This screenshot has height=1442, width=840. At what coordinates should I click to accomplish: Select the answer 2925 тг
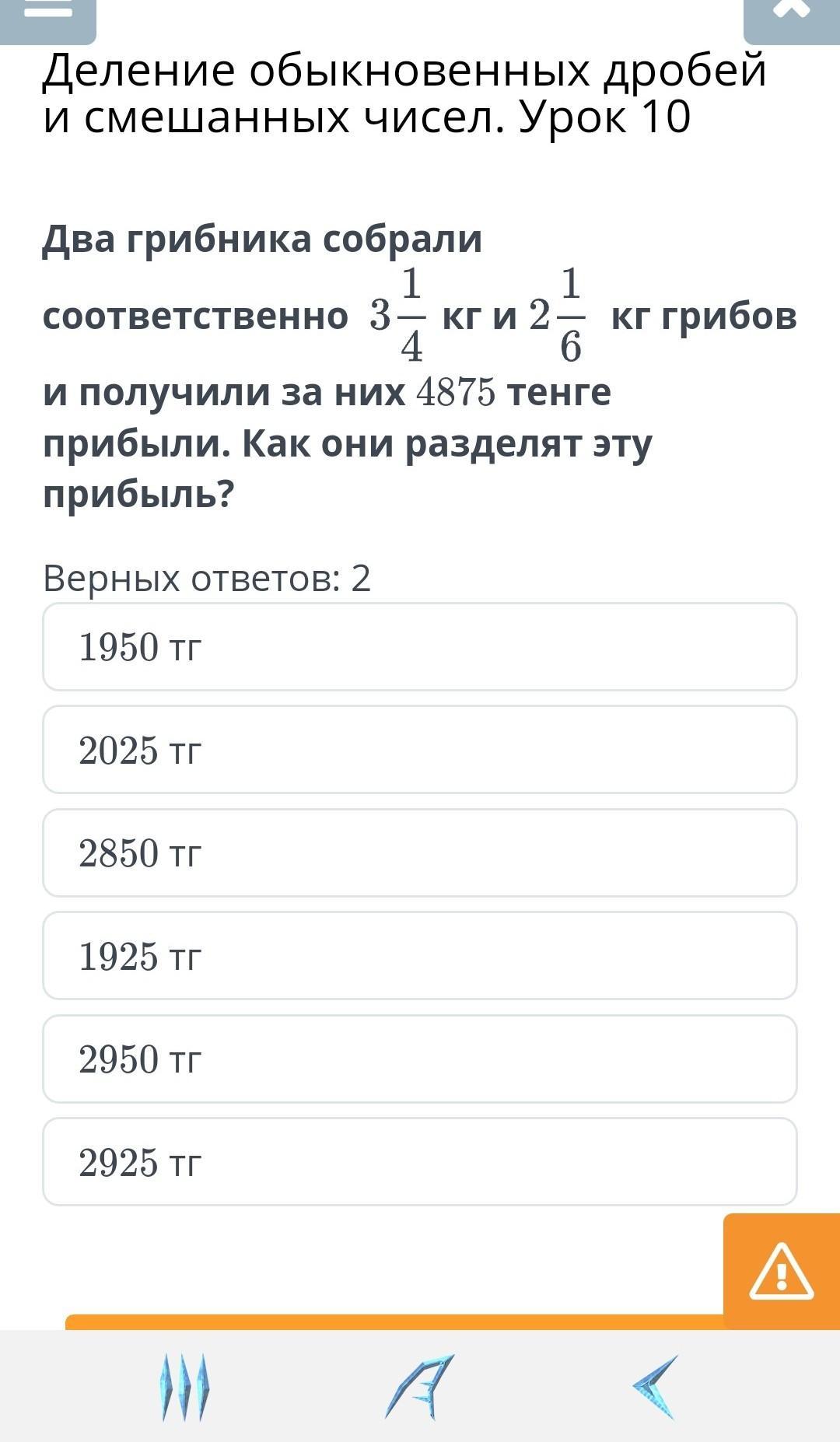click(420, 1162)
